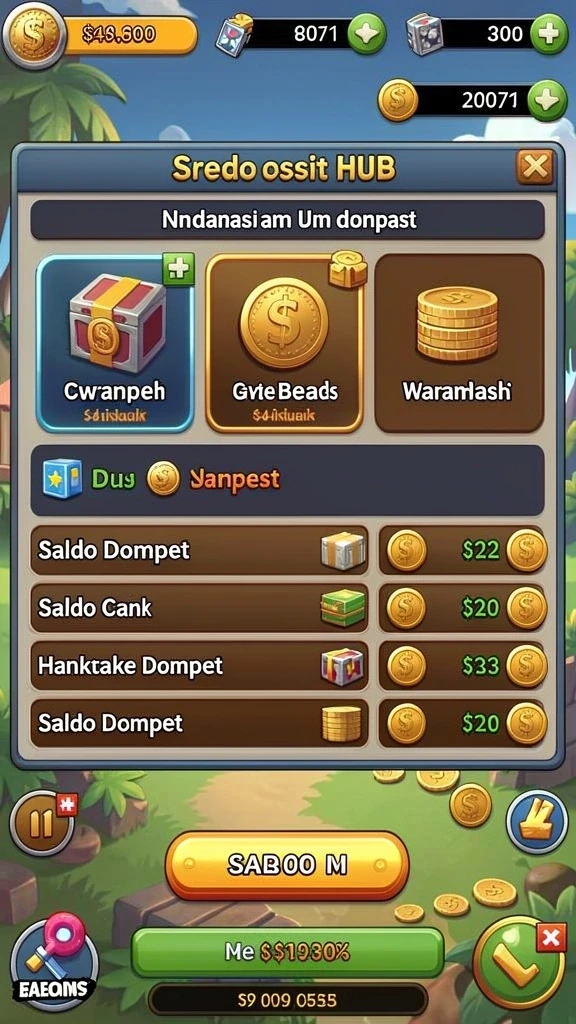This screenshot has width=576, height=1024.
Task: Buy the $22 Saldo Dompet offer
Action: (462, 551)
